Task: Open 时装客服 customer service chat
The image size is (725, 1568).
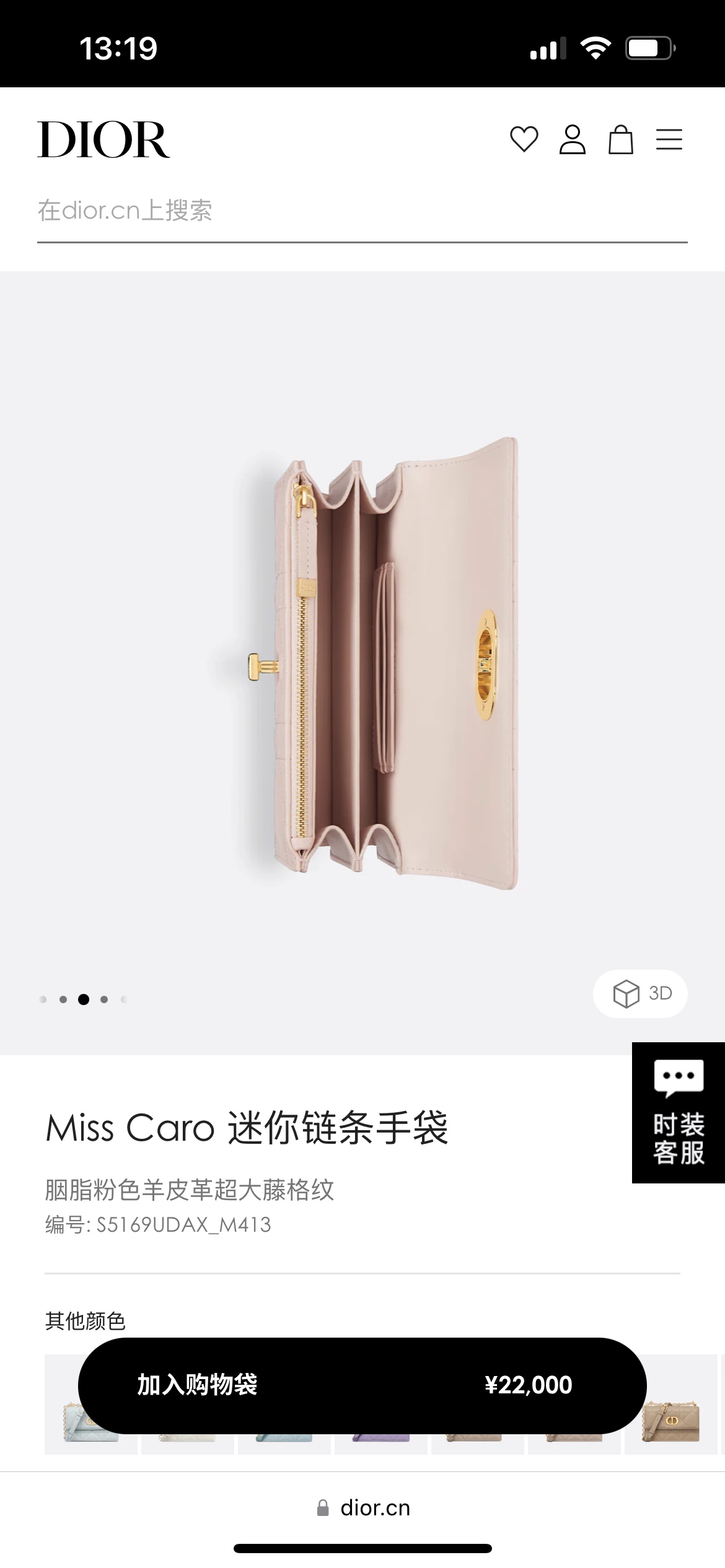Action: click(679, 1113)
